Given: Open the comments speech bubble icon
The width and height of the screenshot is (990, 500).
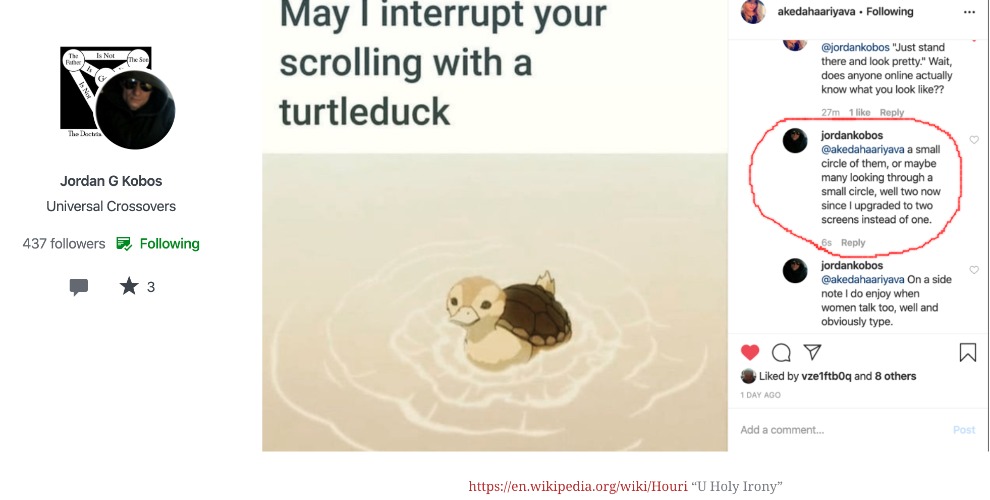Looking at the screenshot, I should [79, 287].
